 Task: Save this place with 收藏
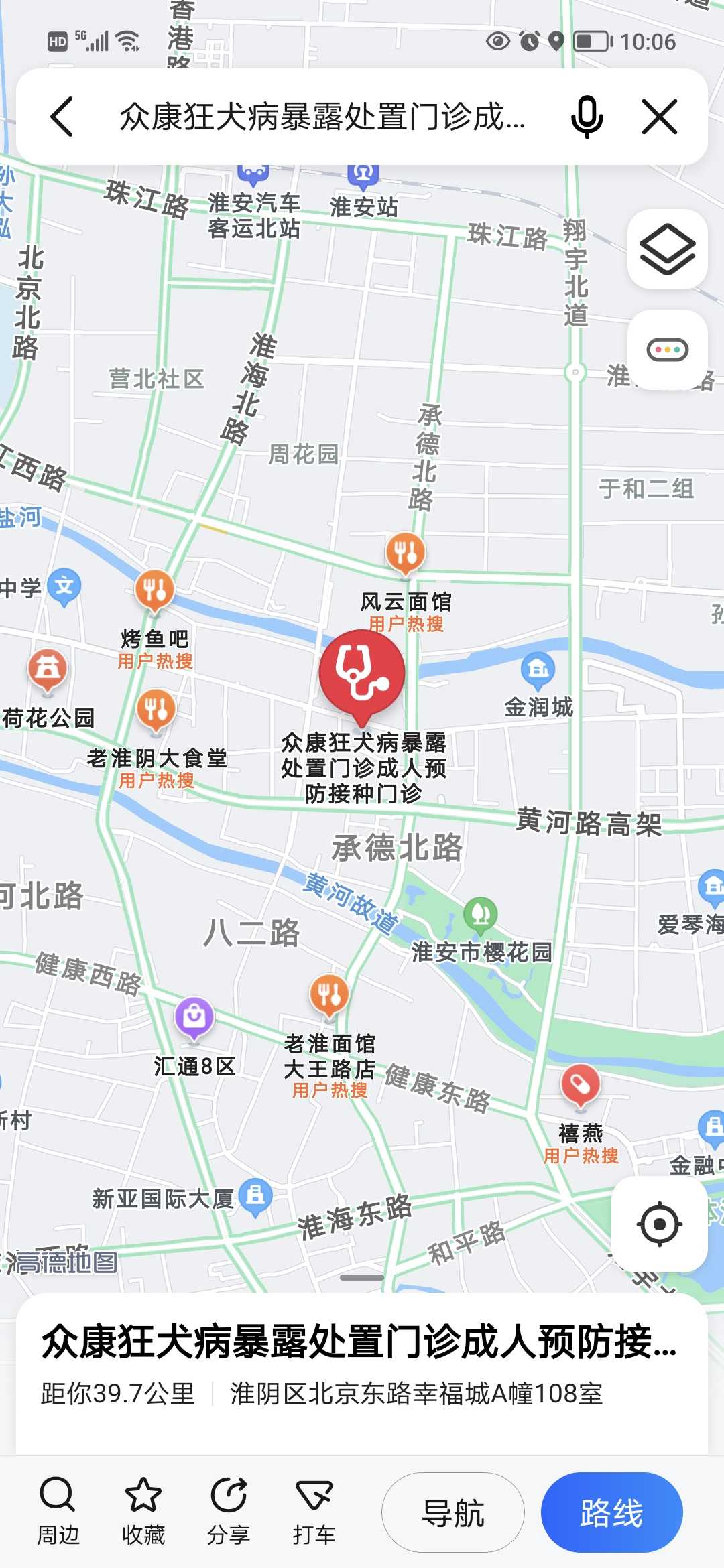143,1512
